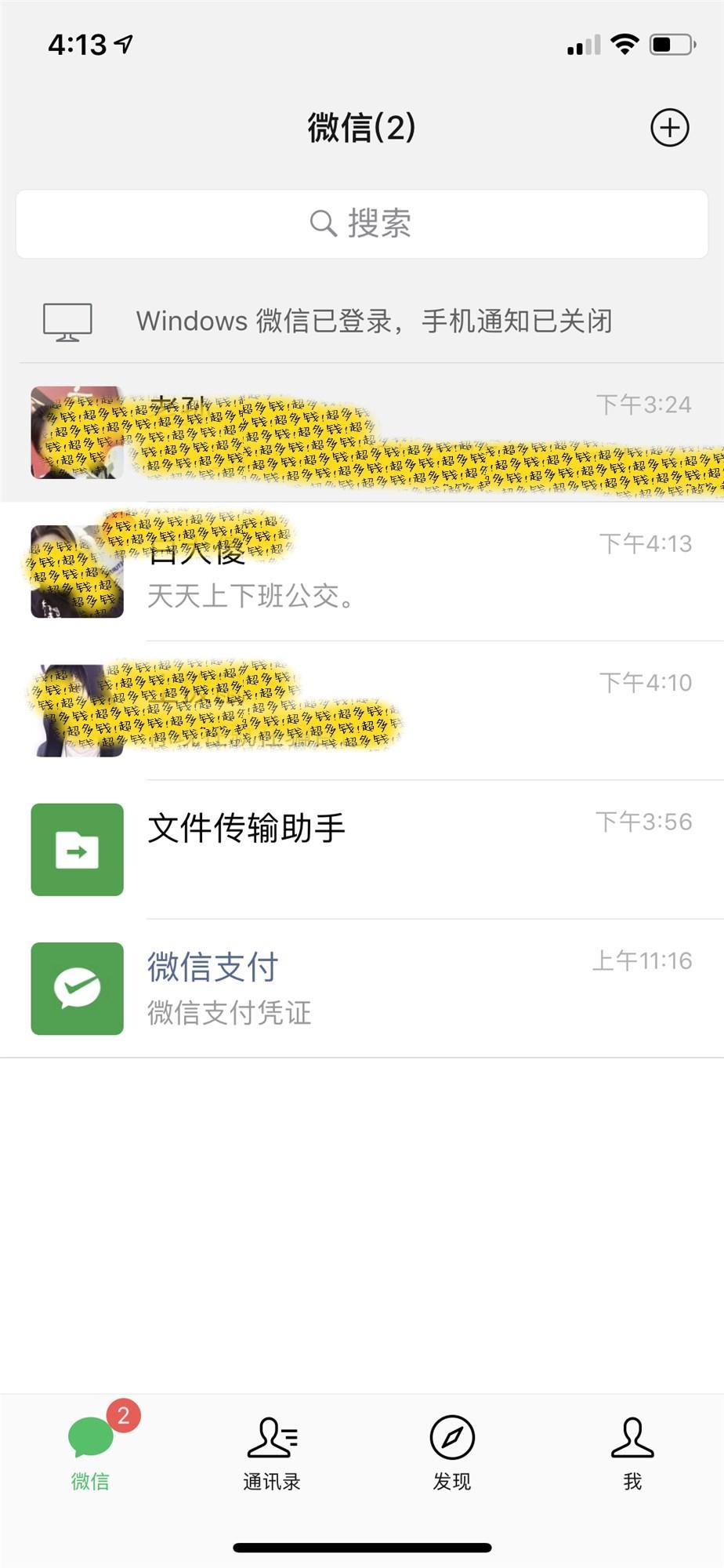Image resolution: width=724 pixels, height=1568 pixels.
Task: Open the chat saying 天天上下班公交
Action: click(x=361, y=572)
